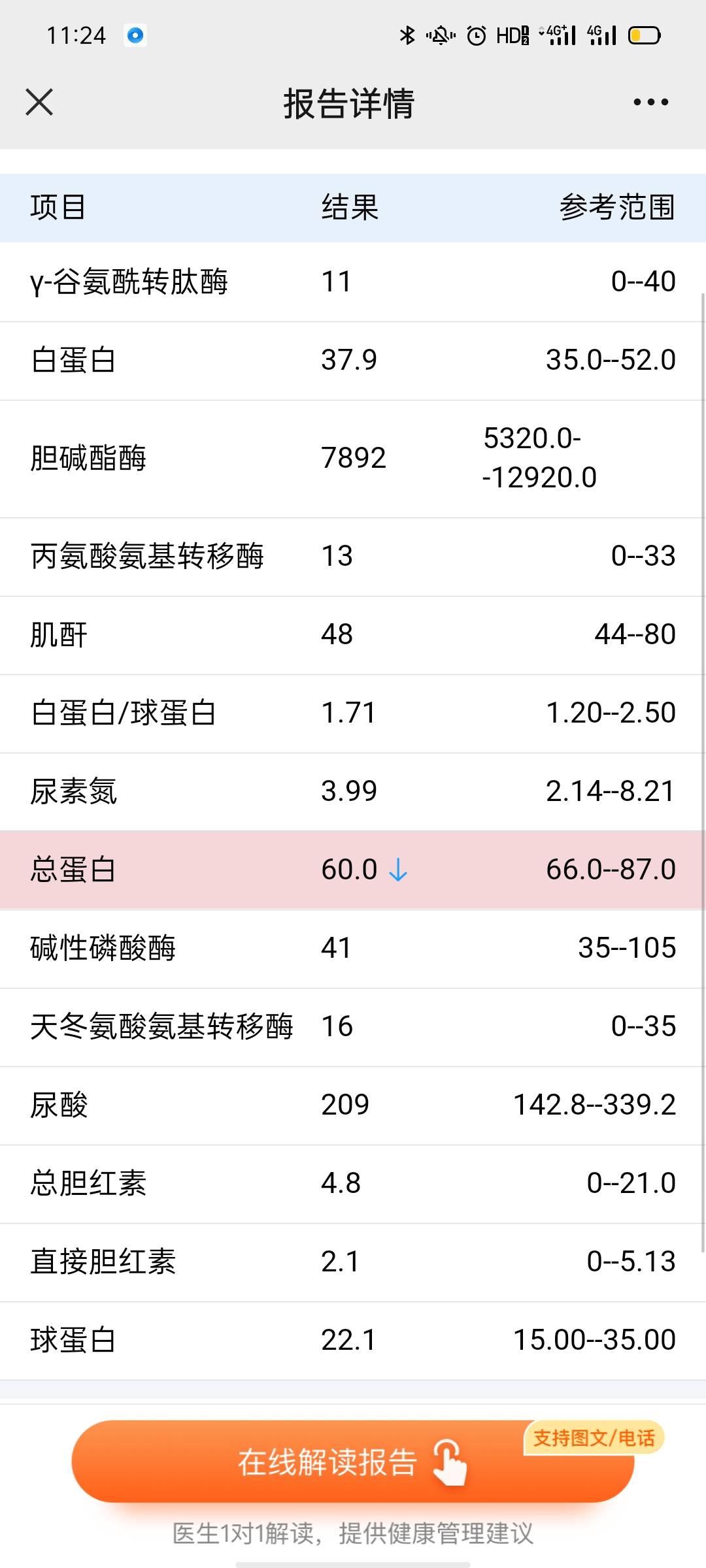706x1568 pixels.
Task: Select the 总蛋白 highlighted abnormal row
Action: point(353,870)
